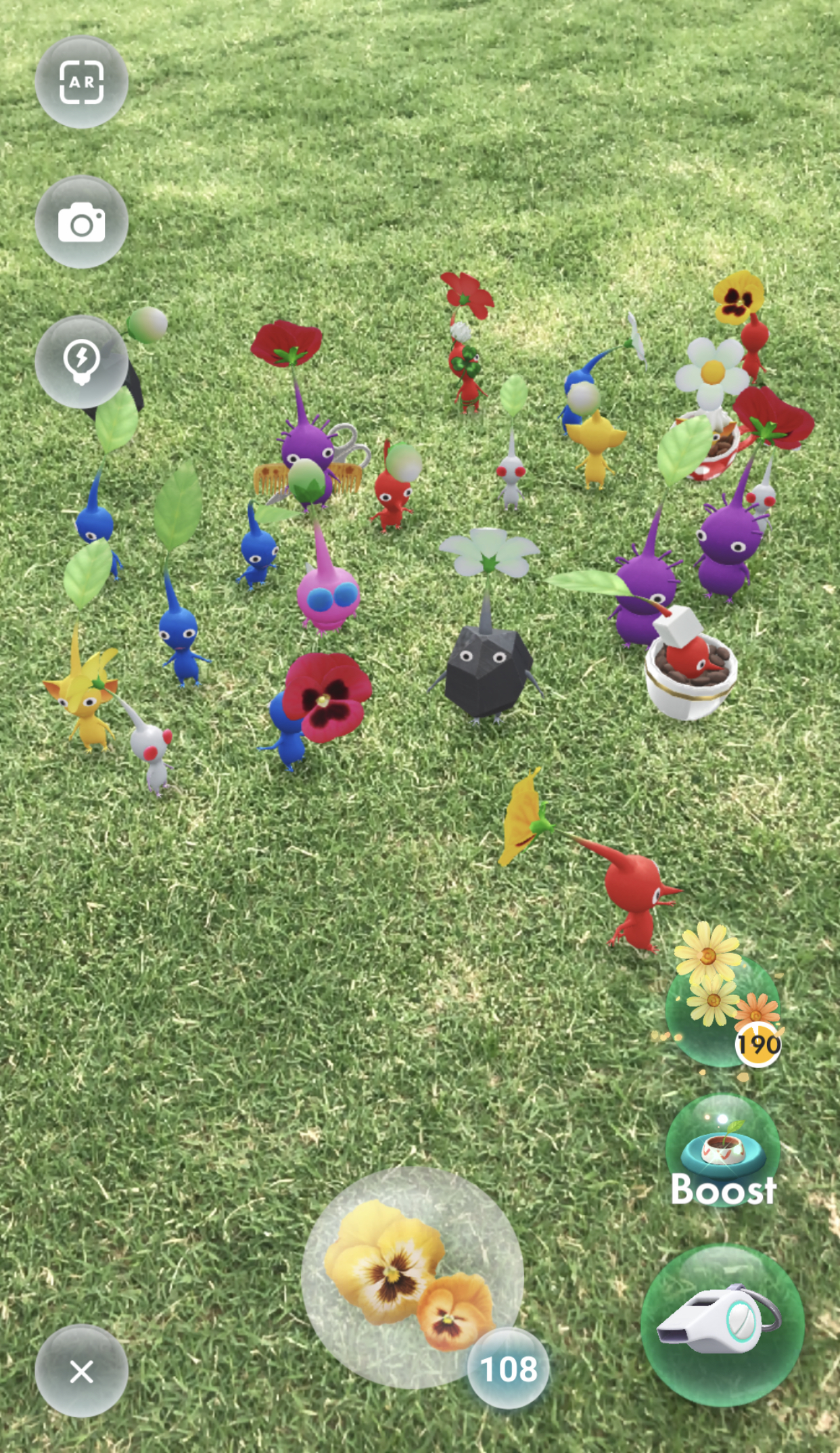Blow the whistle to gather Pikmin
This screenshot has width=840, height=1453.
(722, 1324)
